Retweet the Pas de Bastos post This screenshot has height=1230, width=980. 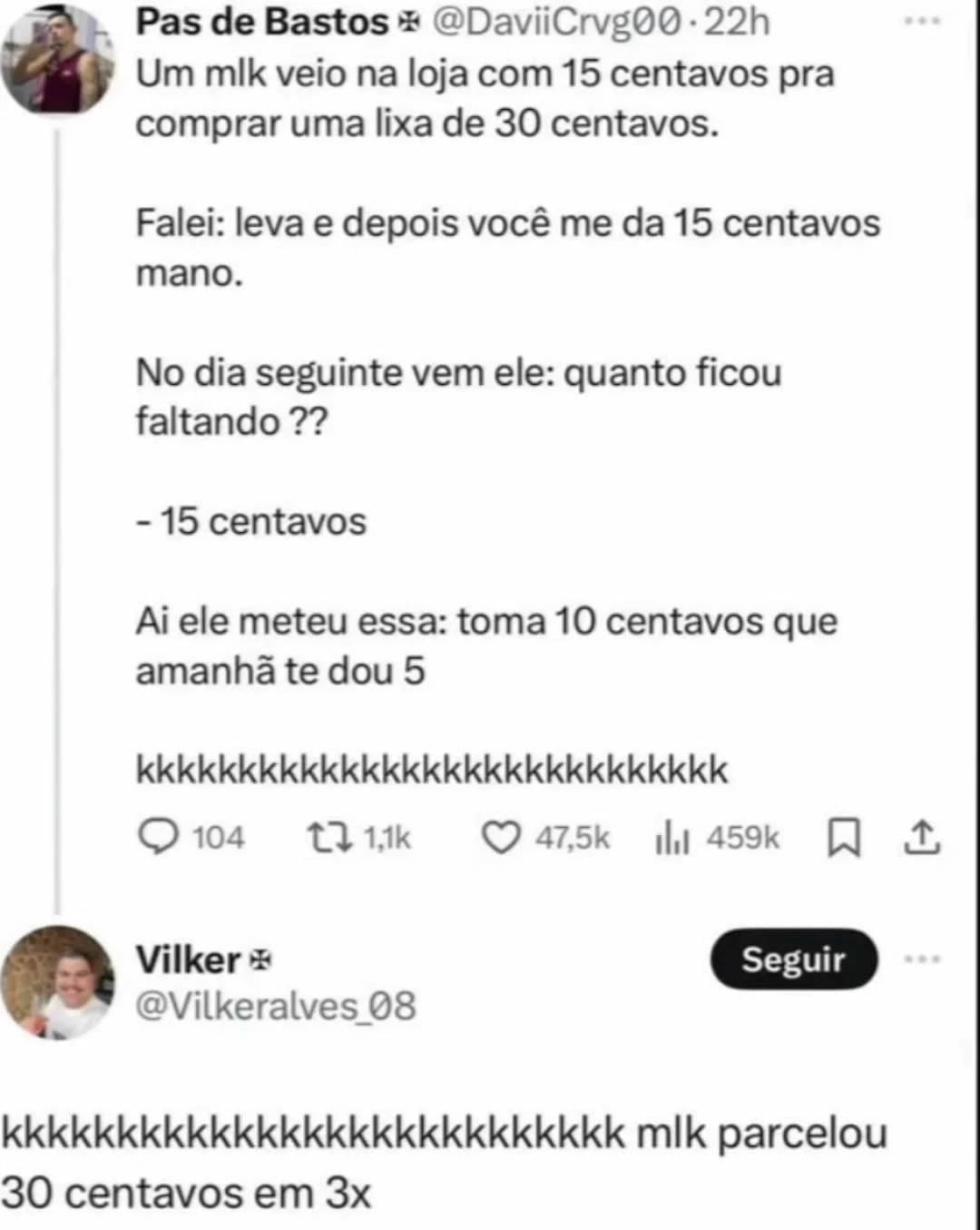[328, 837]
